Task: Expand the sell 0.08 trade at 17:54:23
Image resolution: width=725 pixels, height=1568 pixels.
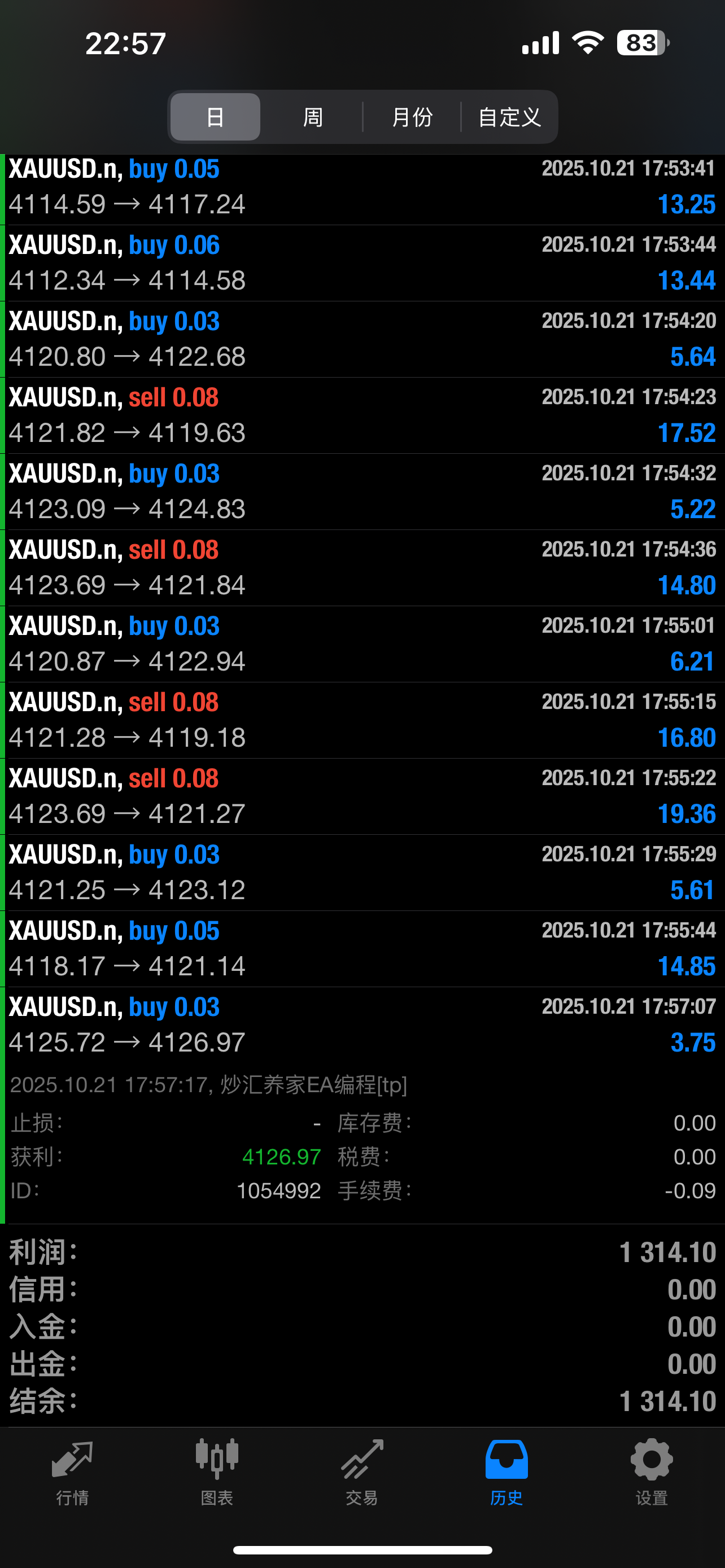Action: point(362,415)
